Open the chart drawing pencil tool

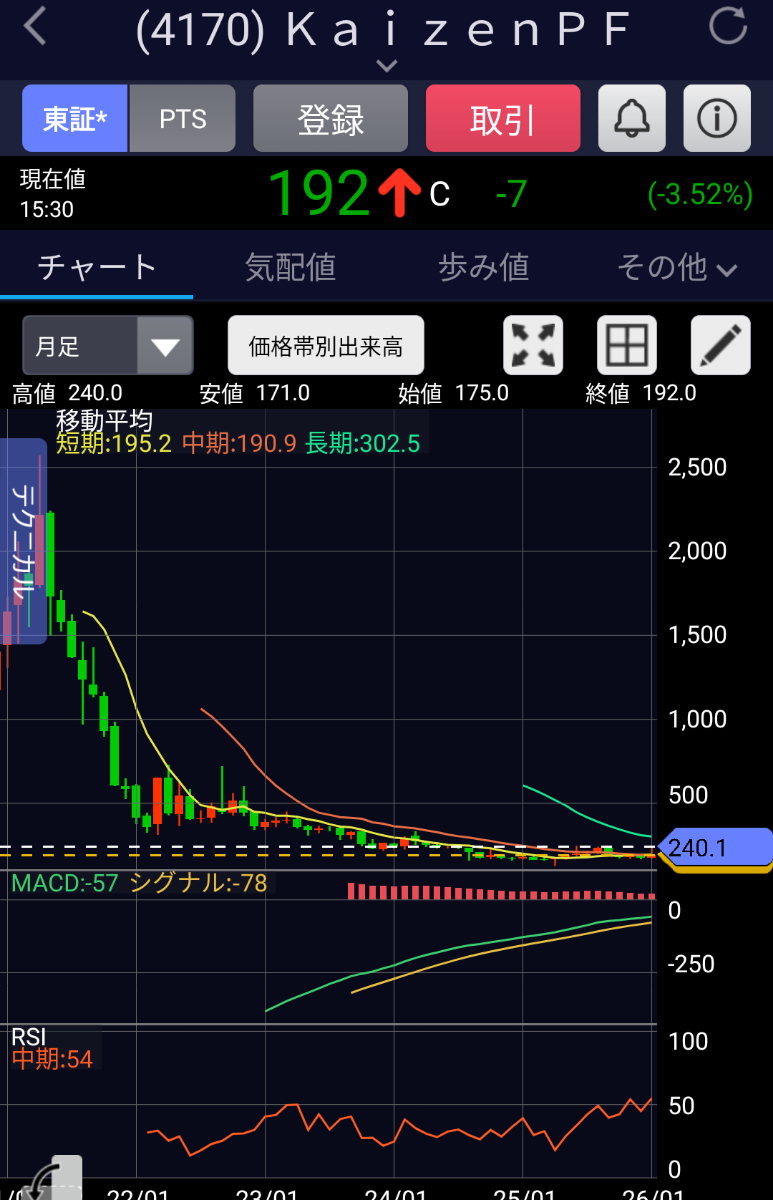[x=720, y=346]
